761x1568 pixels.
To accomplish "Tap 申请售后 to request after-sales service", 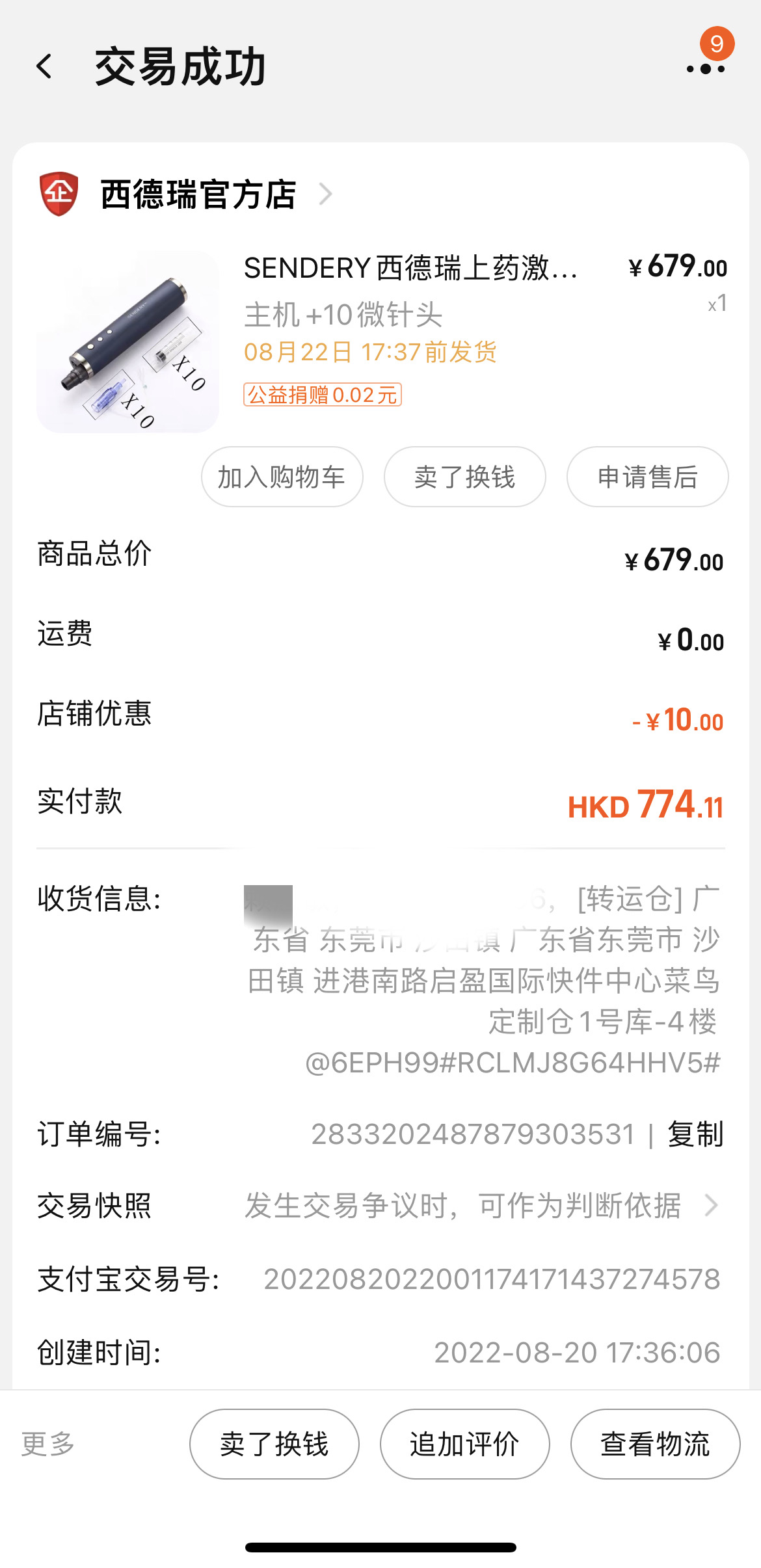I will pos(648,477).
